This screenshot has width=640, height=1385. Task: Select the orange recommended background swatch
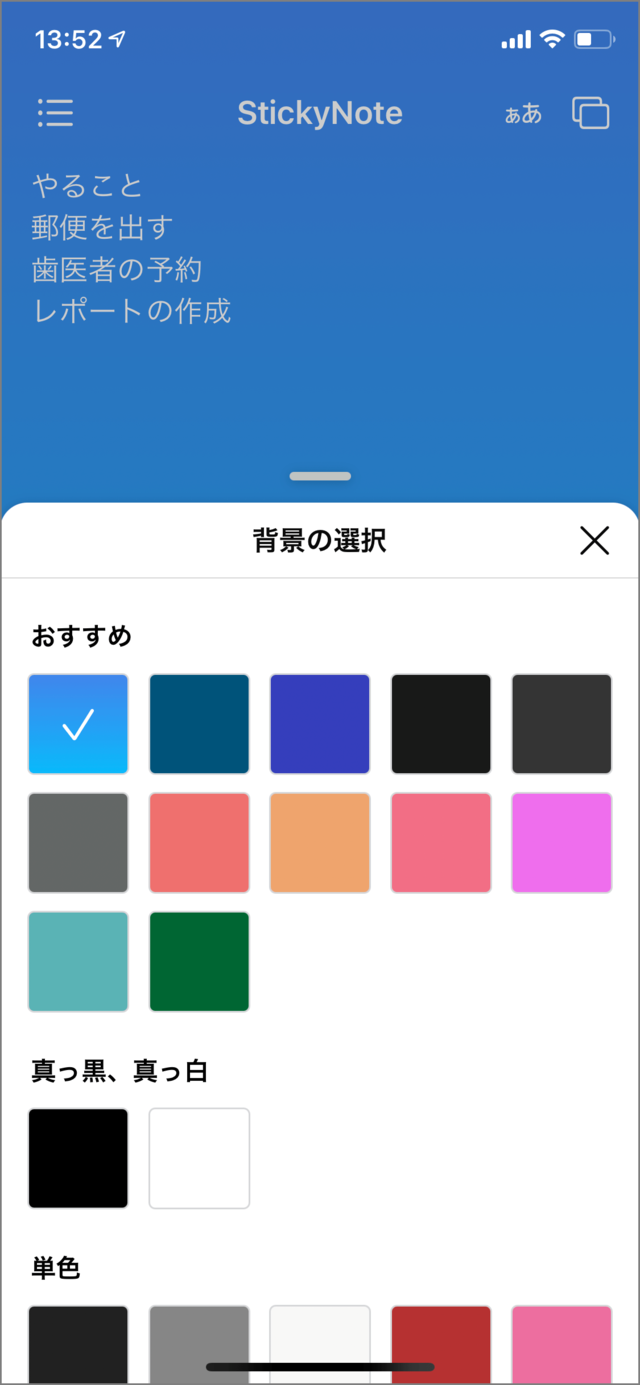coord(320,843)
